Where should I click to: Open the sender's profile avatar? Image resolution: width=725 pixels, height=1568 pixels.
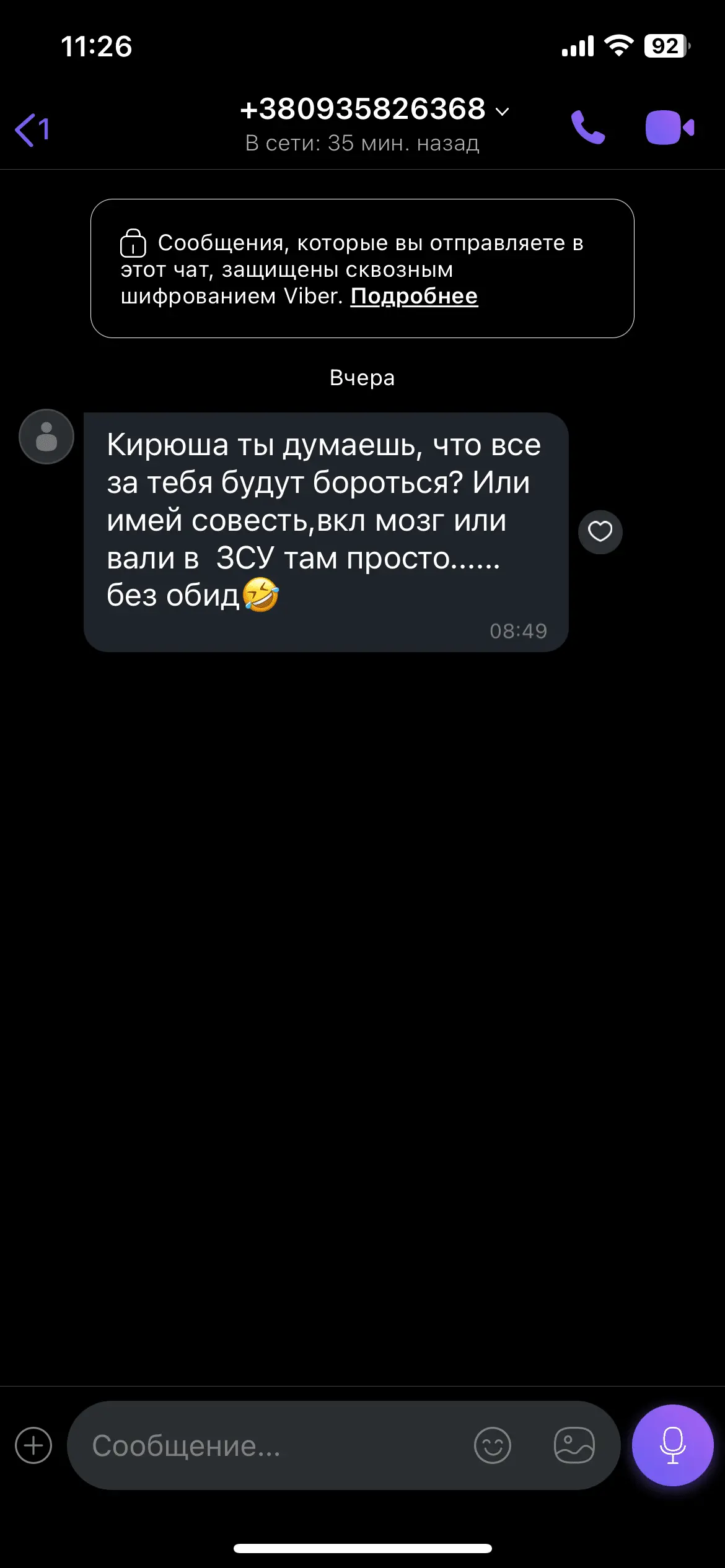pos(46,437)
